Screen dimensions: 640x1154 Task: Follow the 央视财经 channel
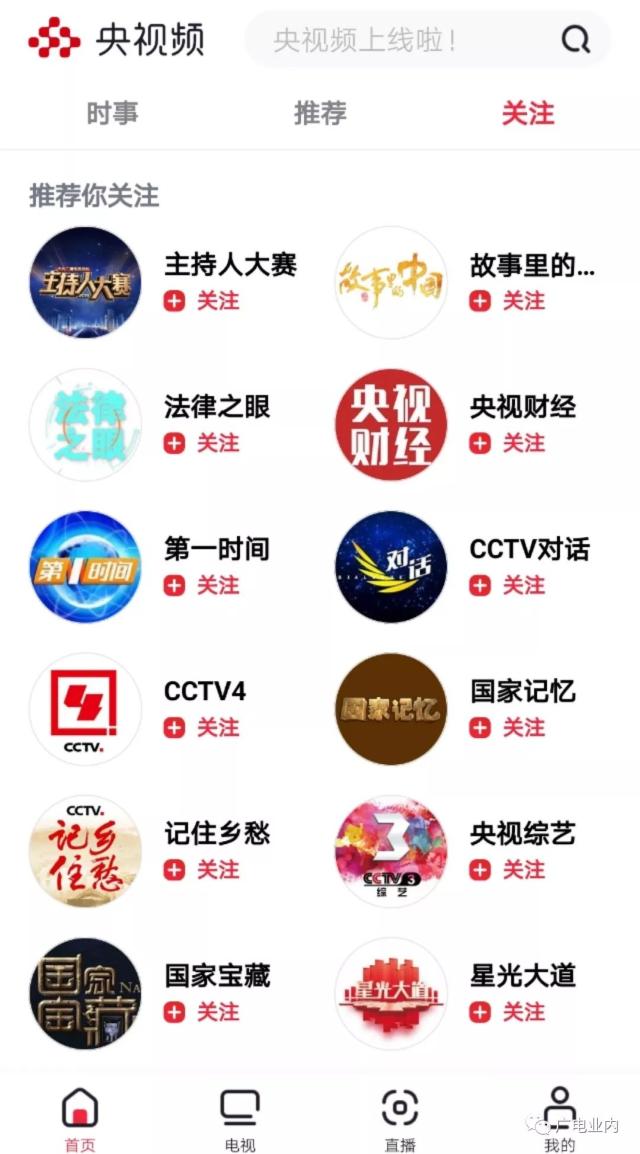point(509,443)
